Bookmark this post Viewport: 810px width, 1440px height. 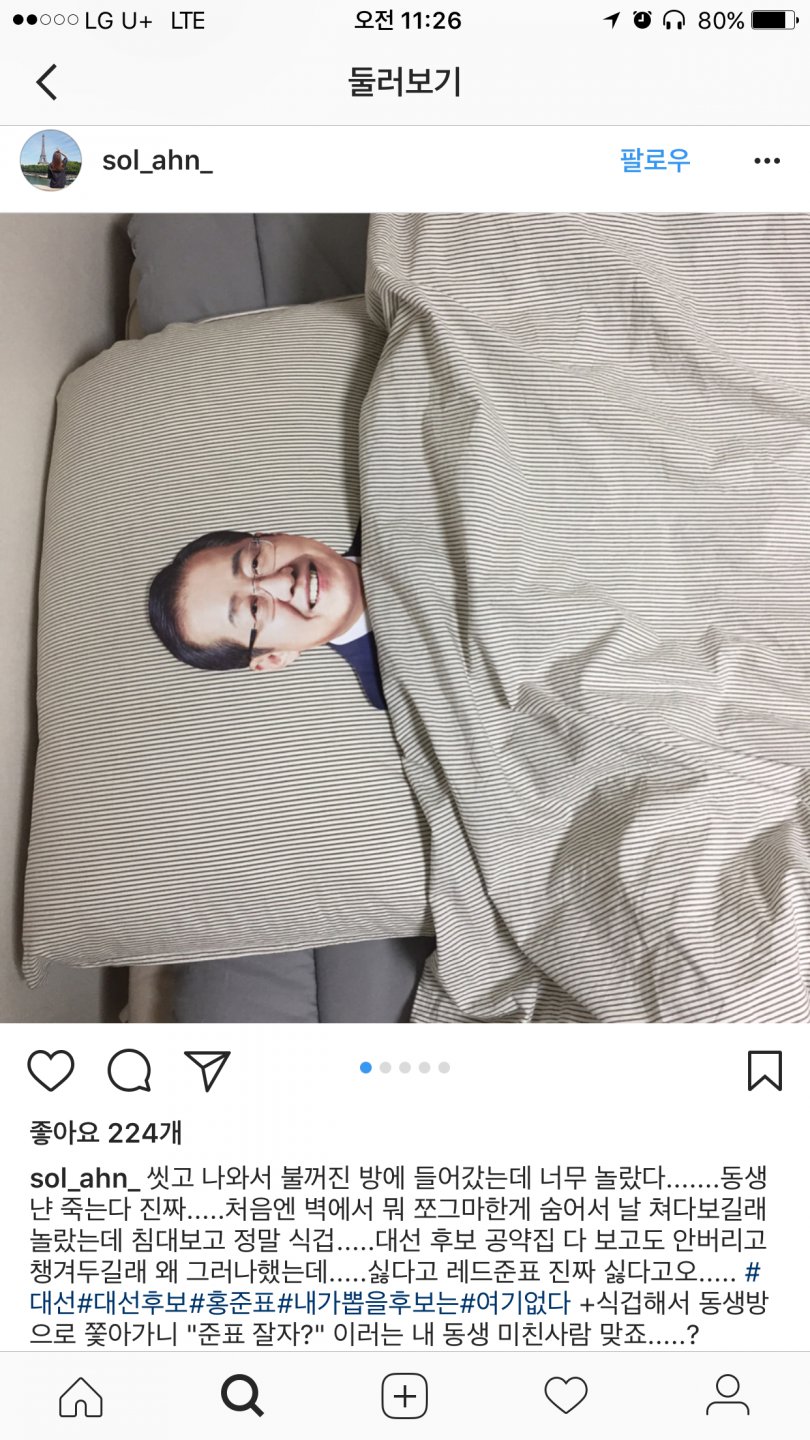pos(764,1071)
